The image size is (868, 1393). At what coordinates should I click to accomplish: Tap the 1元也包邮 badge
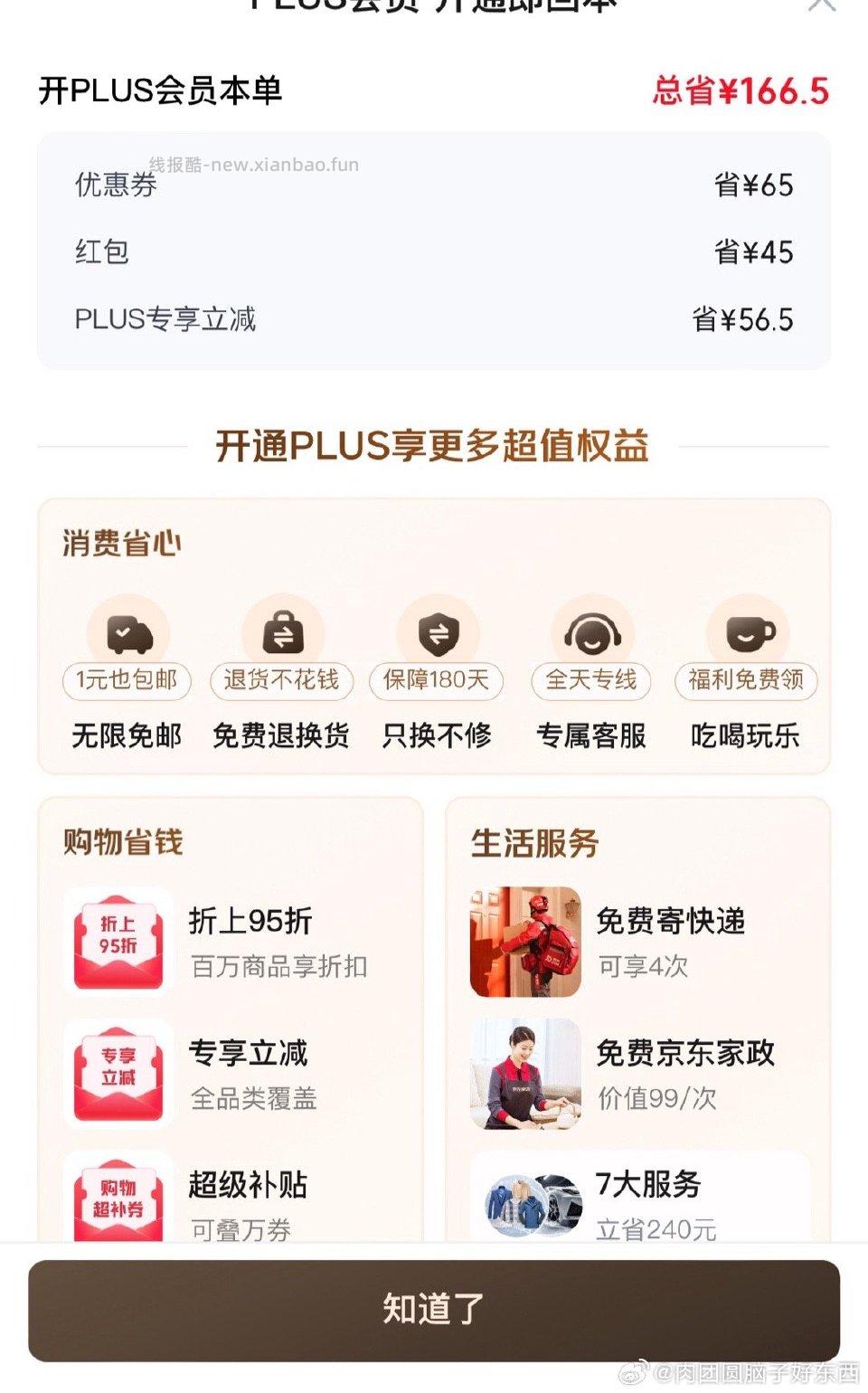coord(126,681)
